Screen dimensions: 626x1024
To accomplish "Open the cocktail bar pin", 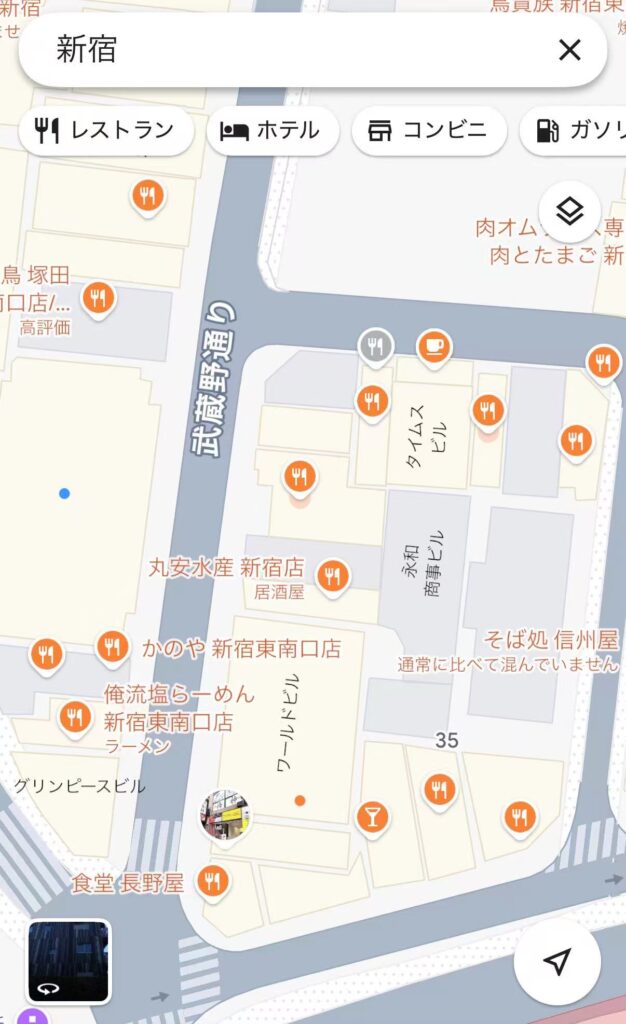I will point(372,817).
